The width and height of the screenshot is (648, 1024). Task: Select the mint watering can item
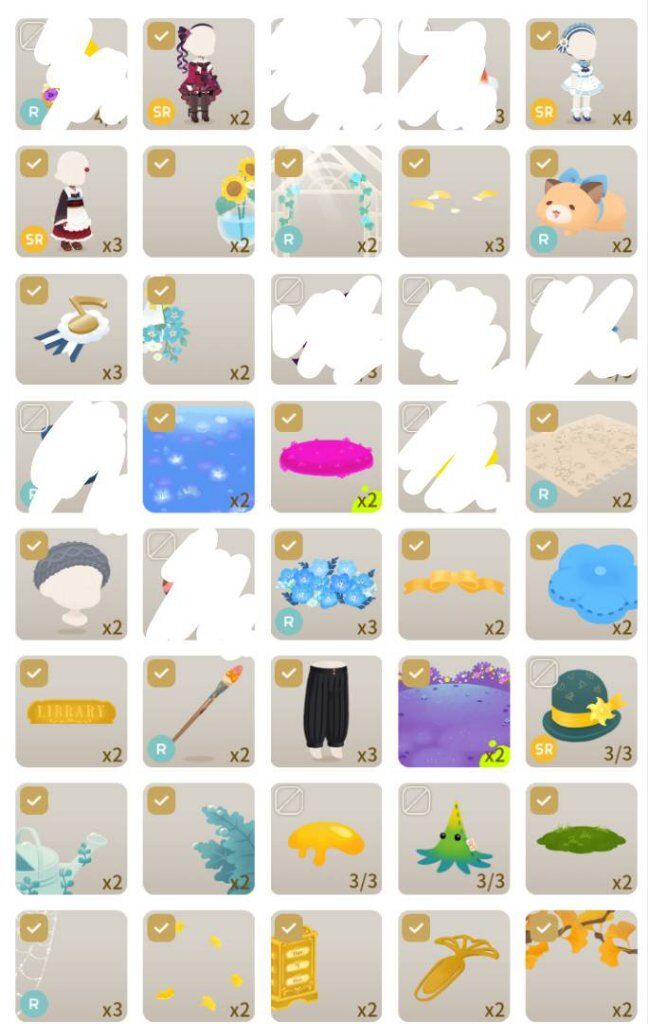click(71, 839)
